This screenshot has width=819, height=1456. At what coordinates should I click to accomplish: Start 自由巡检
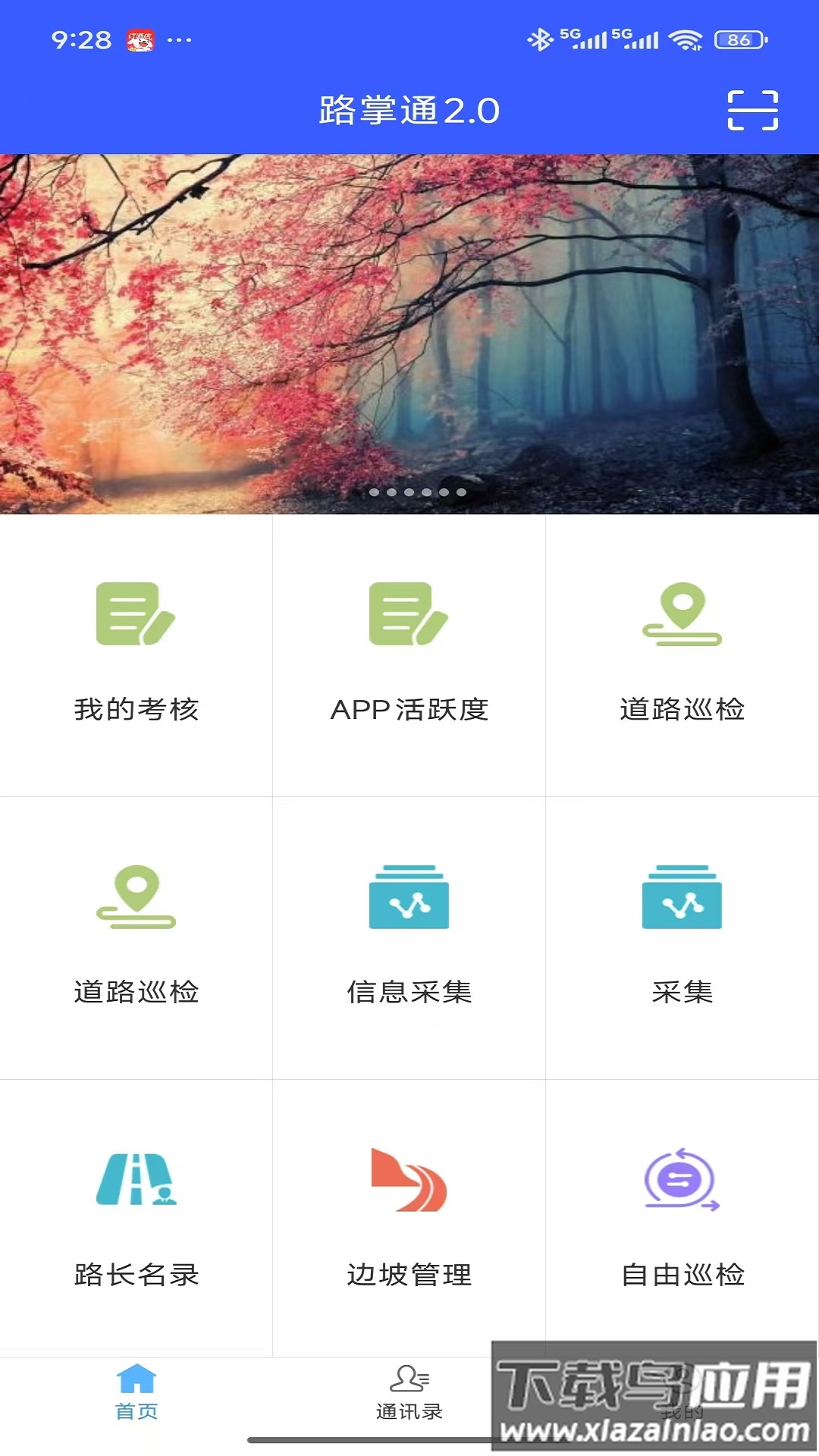(682, 1218)
